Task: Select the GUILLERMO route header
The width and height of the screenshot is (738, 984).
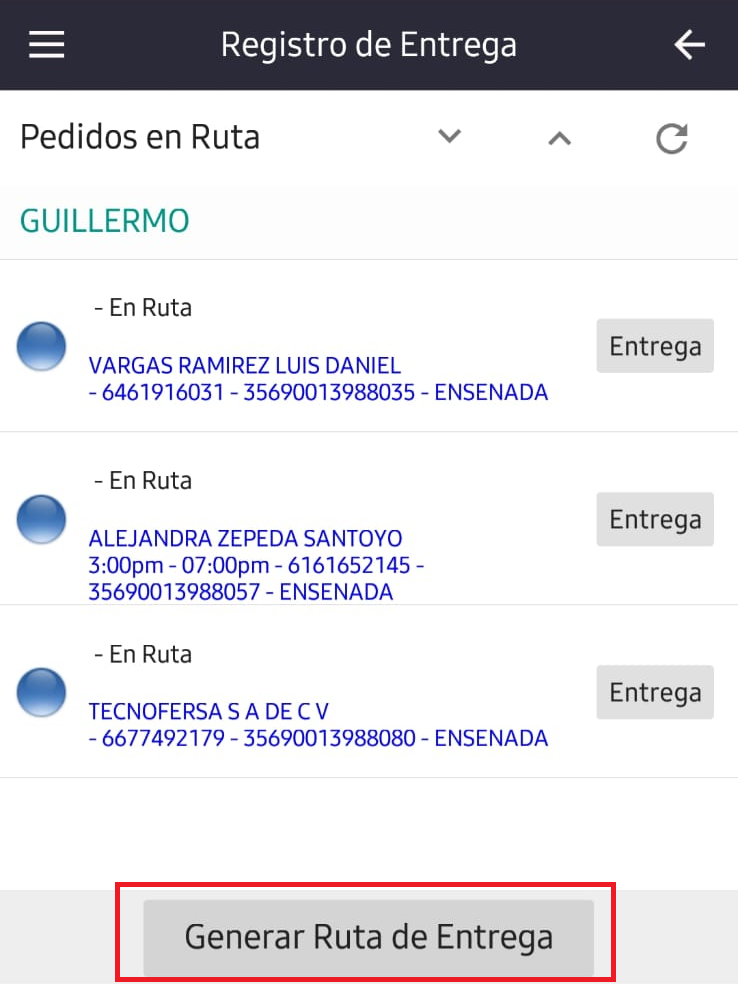Action: point(104,220)
